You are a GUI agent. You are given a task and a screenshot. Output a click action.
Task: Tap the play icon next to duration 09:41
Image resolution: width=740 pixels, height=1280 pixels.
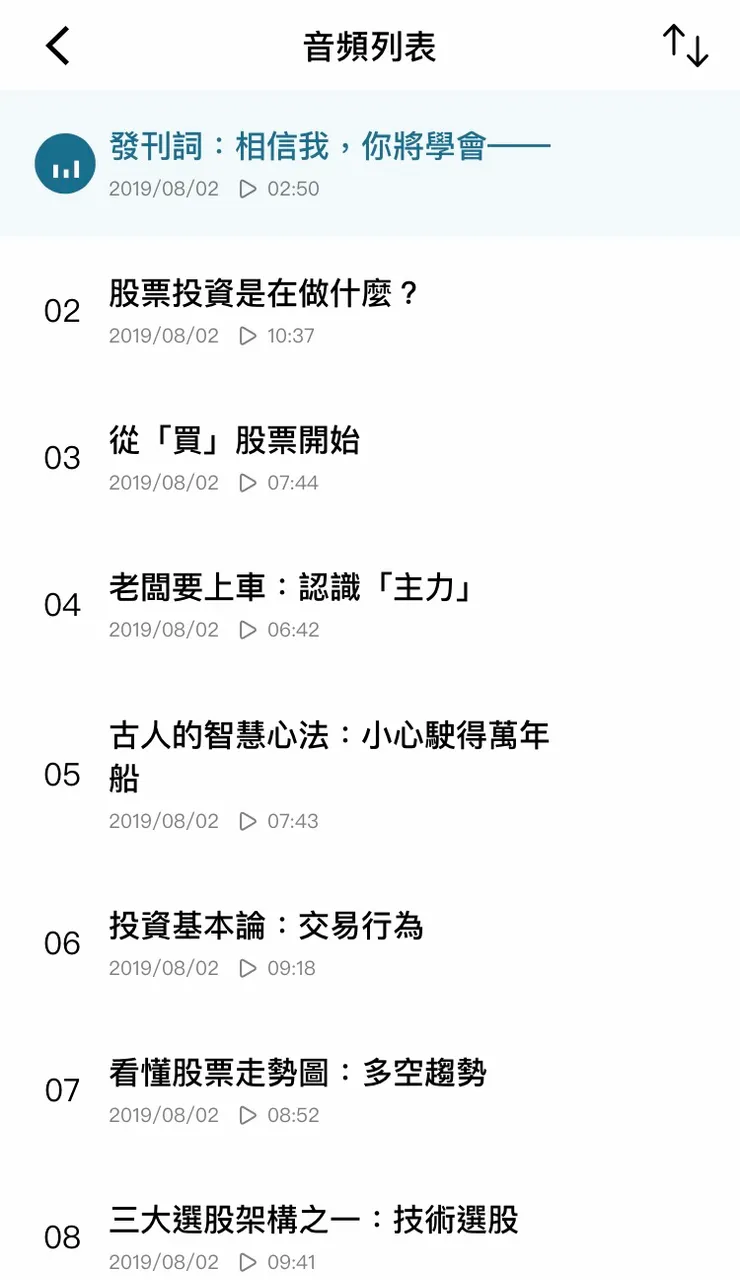(x=248, y=1261)
